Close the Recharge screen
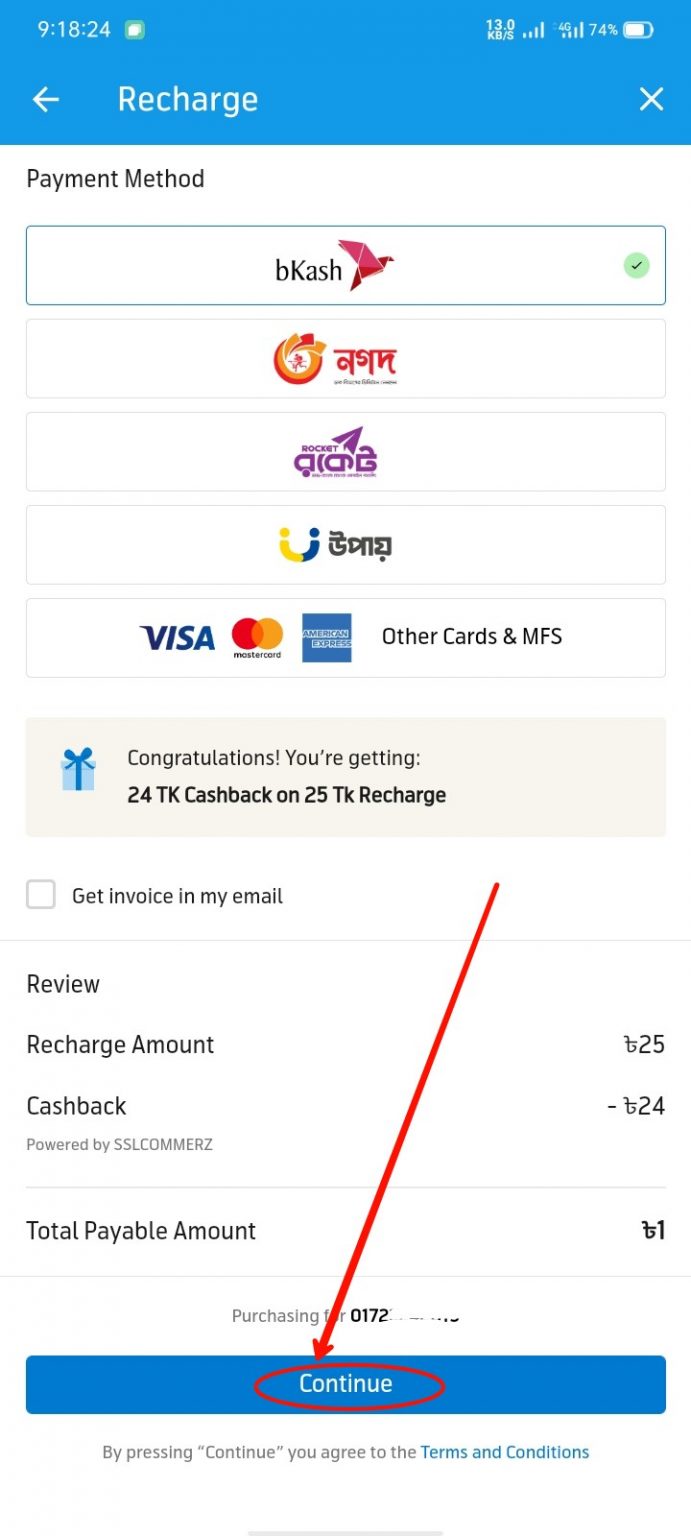The height and width of the screenshot is (1536, 691). point(651,99)
